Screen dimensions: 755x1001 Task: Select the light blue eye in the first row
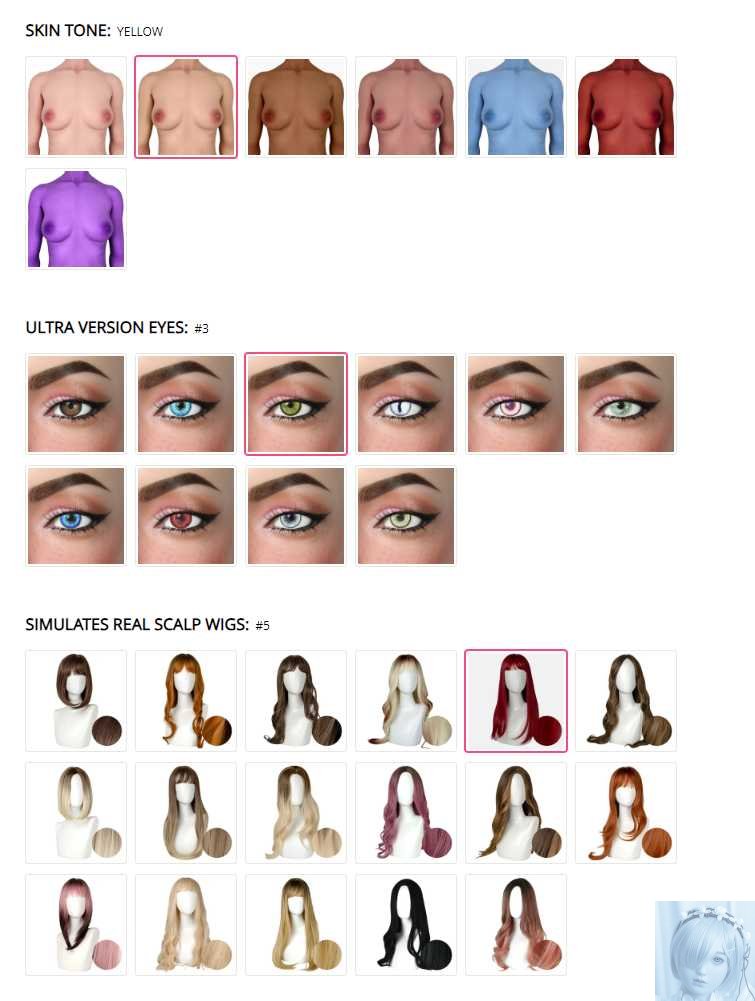pos(186,404)
